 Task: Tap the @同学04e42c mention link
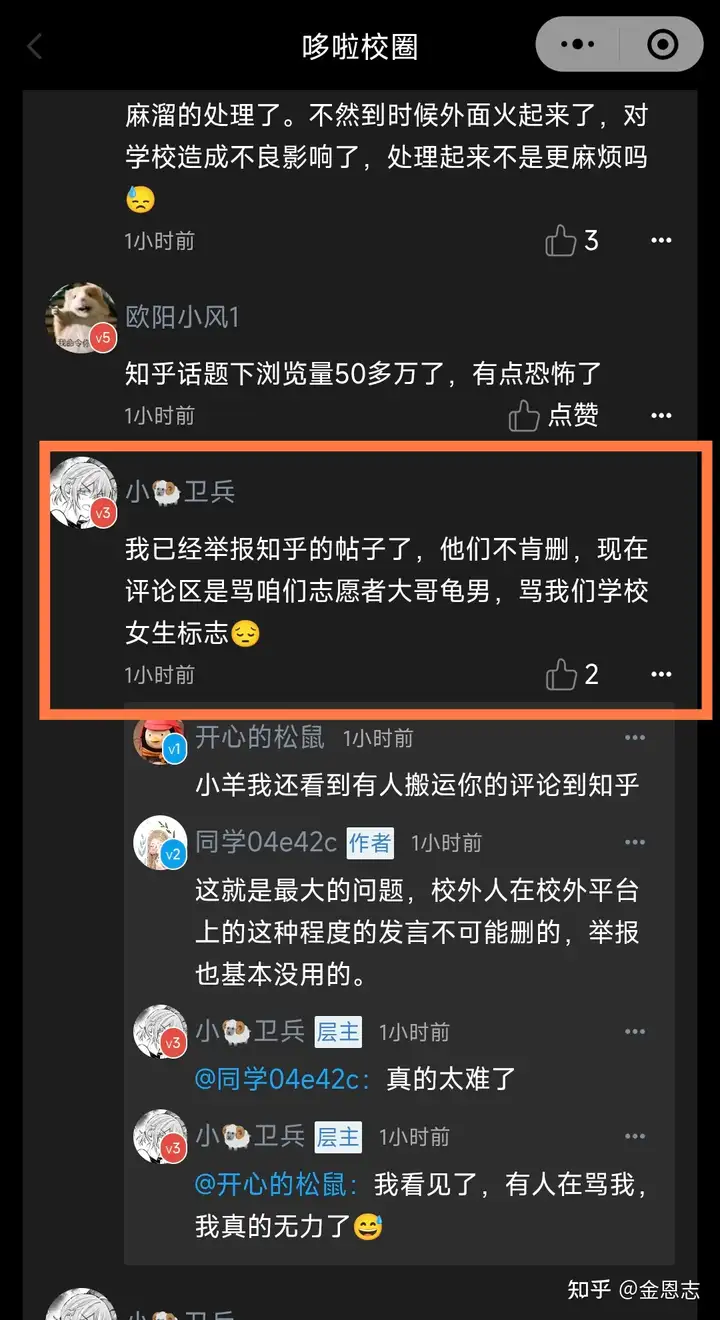click(x=283, y=1079)
